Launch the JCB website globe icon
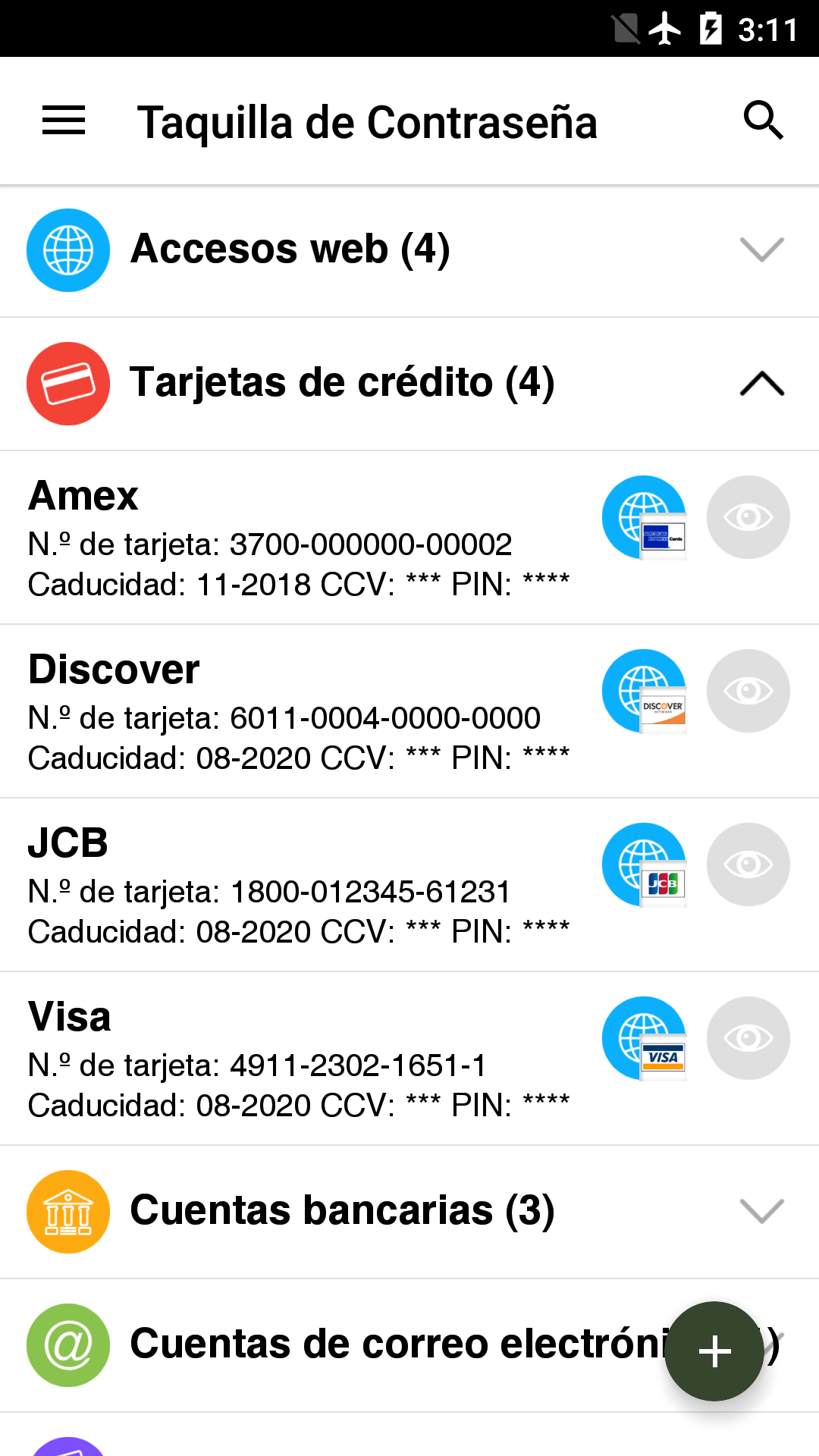Image resolution: width=819 pixels, height=1456 pixels. pos(645,865)
